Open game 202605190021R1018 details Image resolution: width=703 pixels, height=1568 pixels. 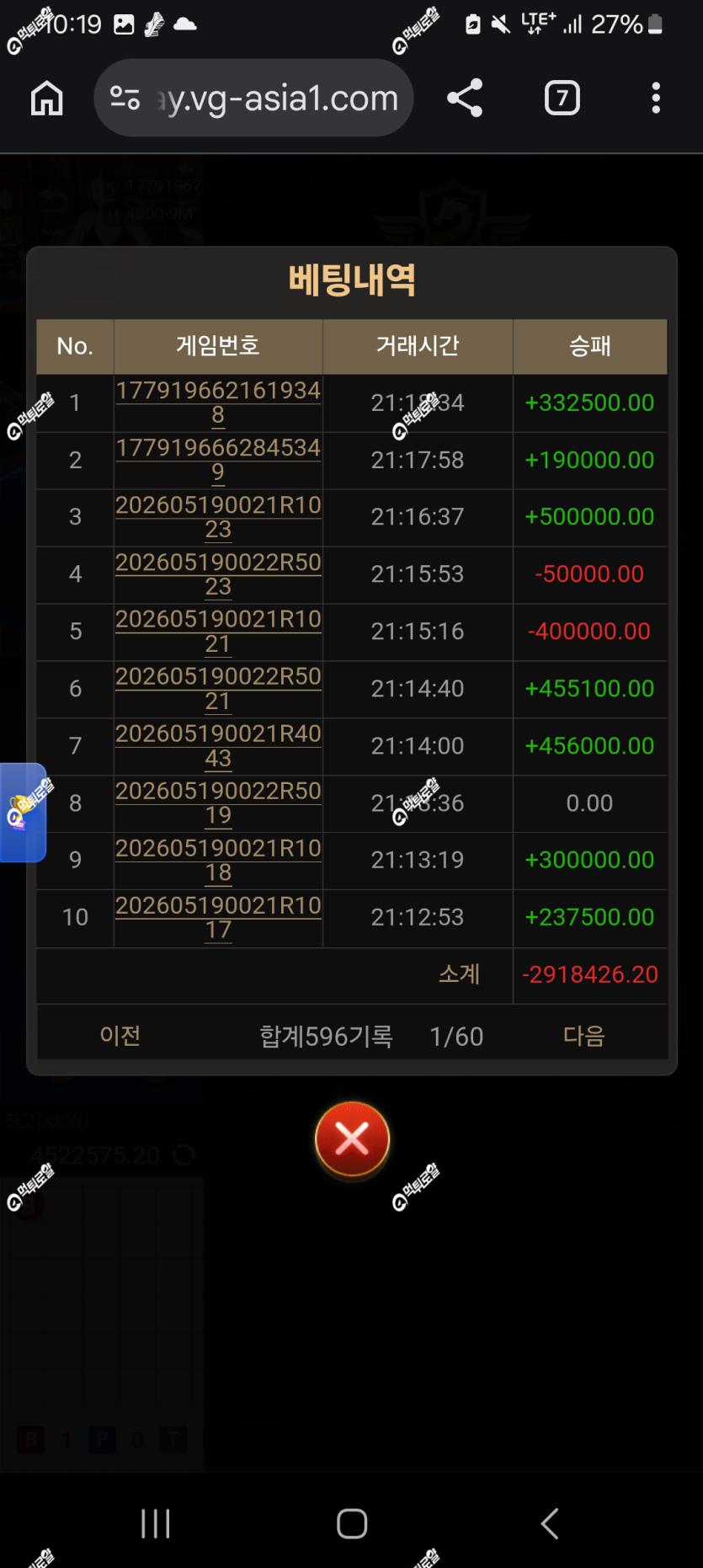click(x=218, y=860)
